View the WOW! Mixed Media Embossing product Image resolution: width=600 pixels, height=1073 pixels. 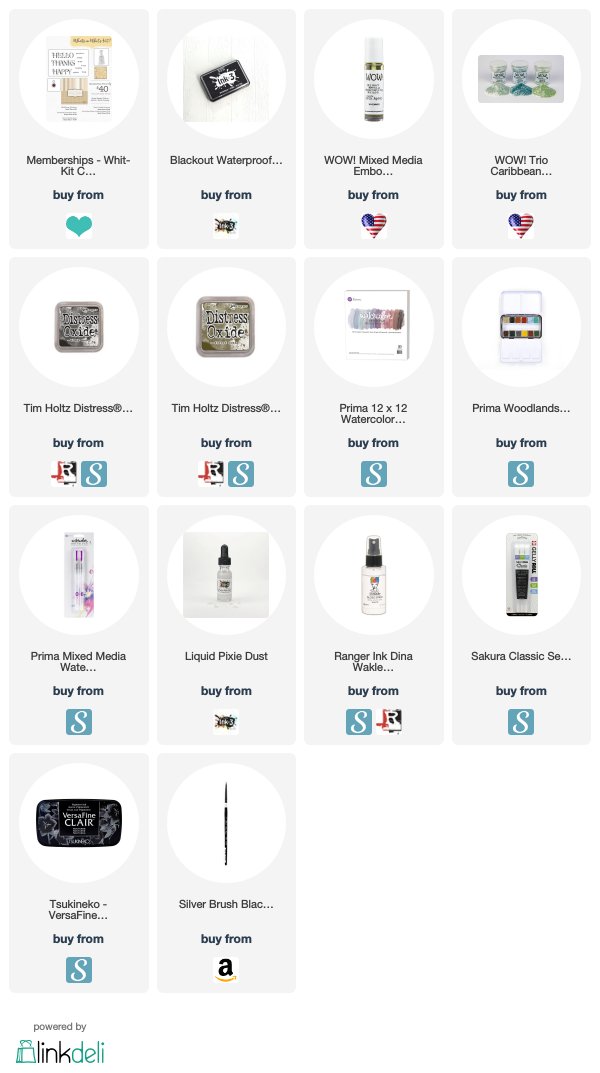374,79
